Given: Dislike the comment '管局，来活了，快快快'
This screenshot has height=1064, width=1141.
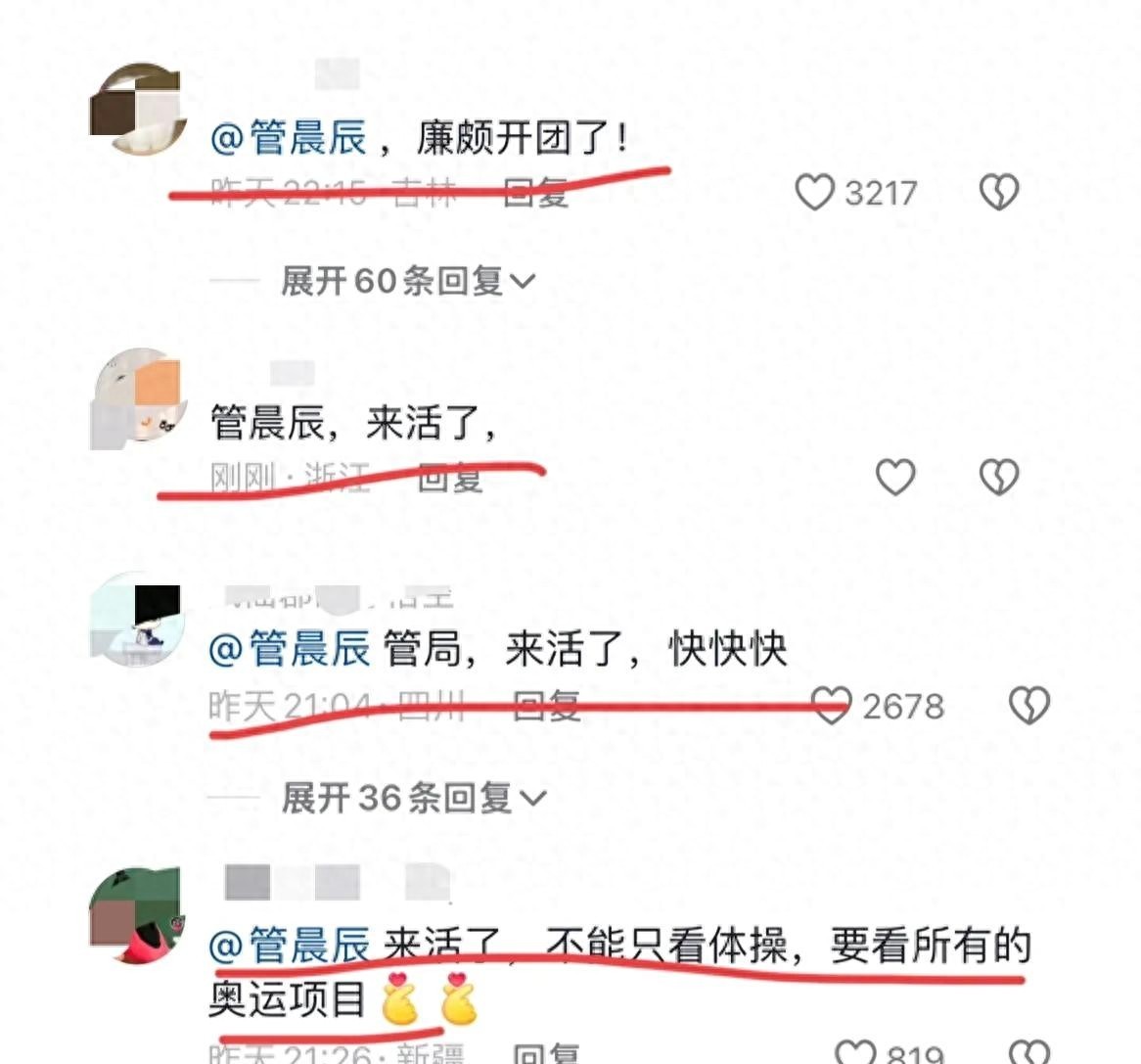Looking at the screenshot, I should (1028, 705).
